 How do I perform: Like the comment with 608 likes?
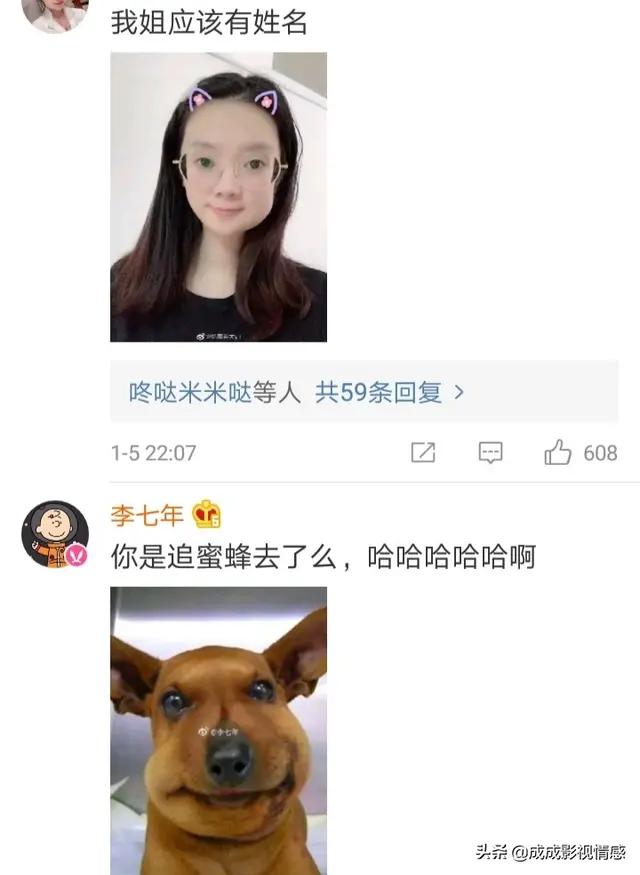(558, 453)
